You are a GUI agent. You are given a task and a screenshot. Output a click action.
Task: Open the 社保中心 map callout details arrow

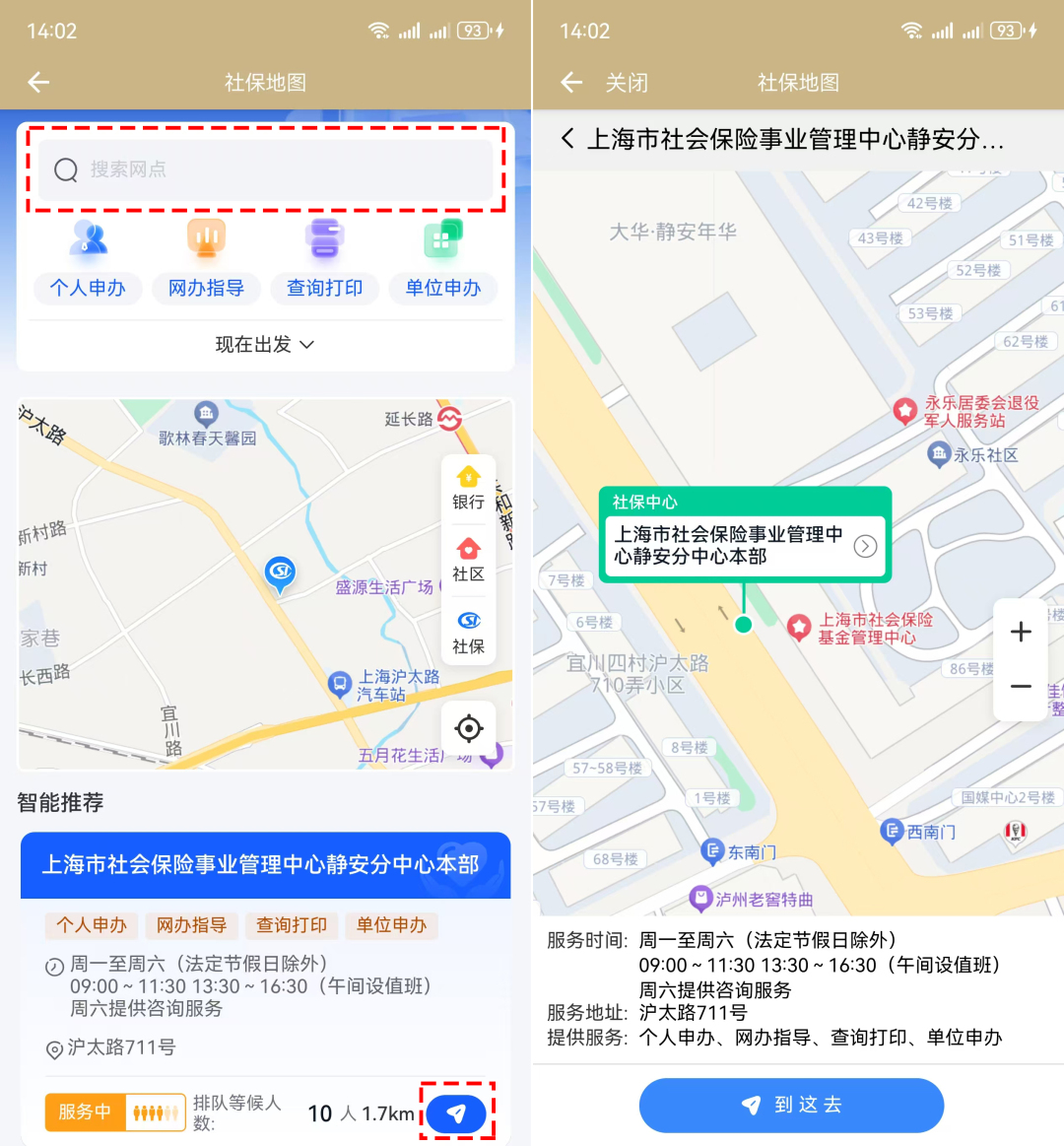coord(865,546)
